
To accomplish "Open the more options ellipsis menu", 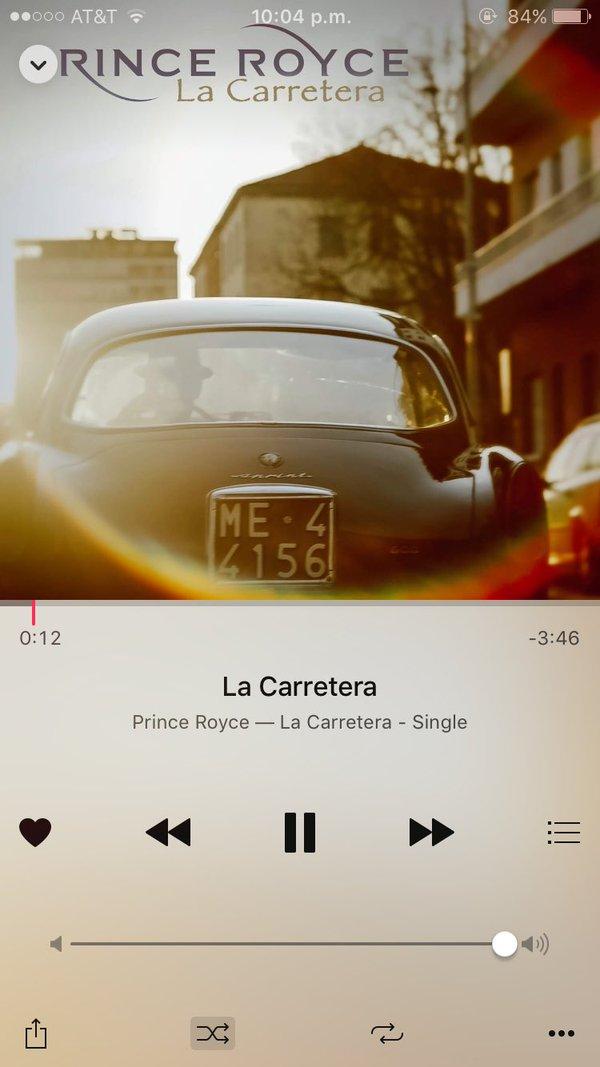I will [x=561, y=1034].
